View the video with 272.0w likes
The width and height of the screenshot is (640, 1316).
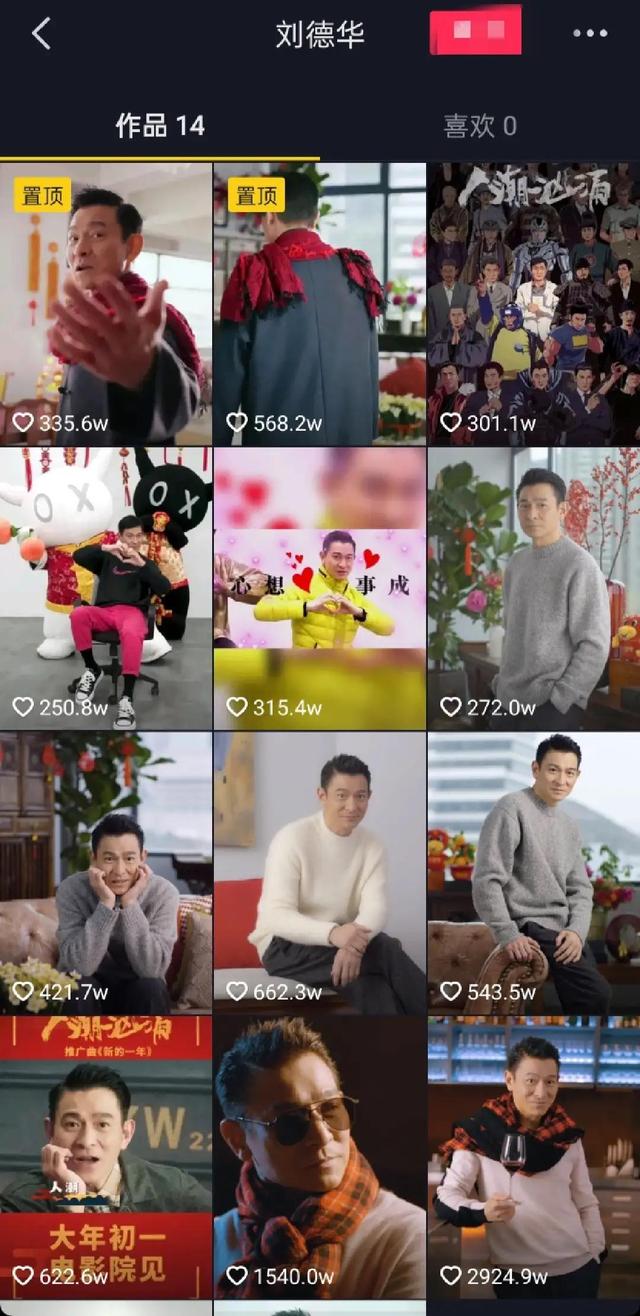533,588
